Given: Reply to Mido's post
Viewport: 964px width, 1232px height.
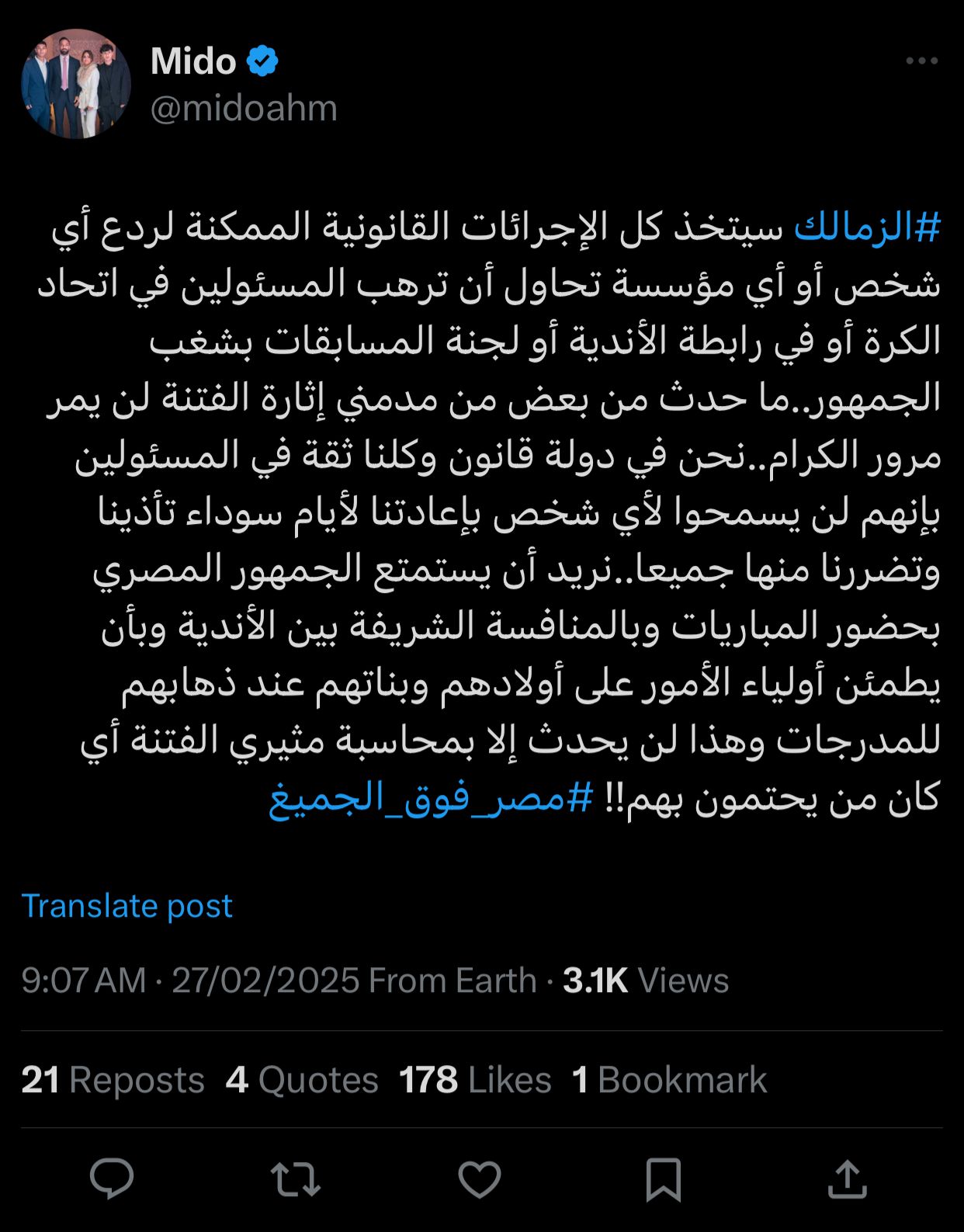Looking at the screenshot, I should [x=112, y=1178].
